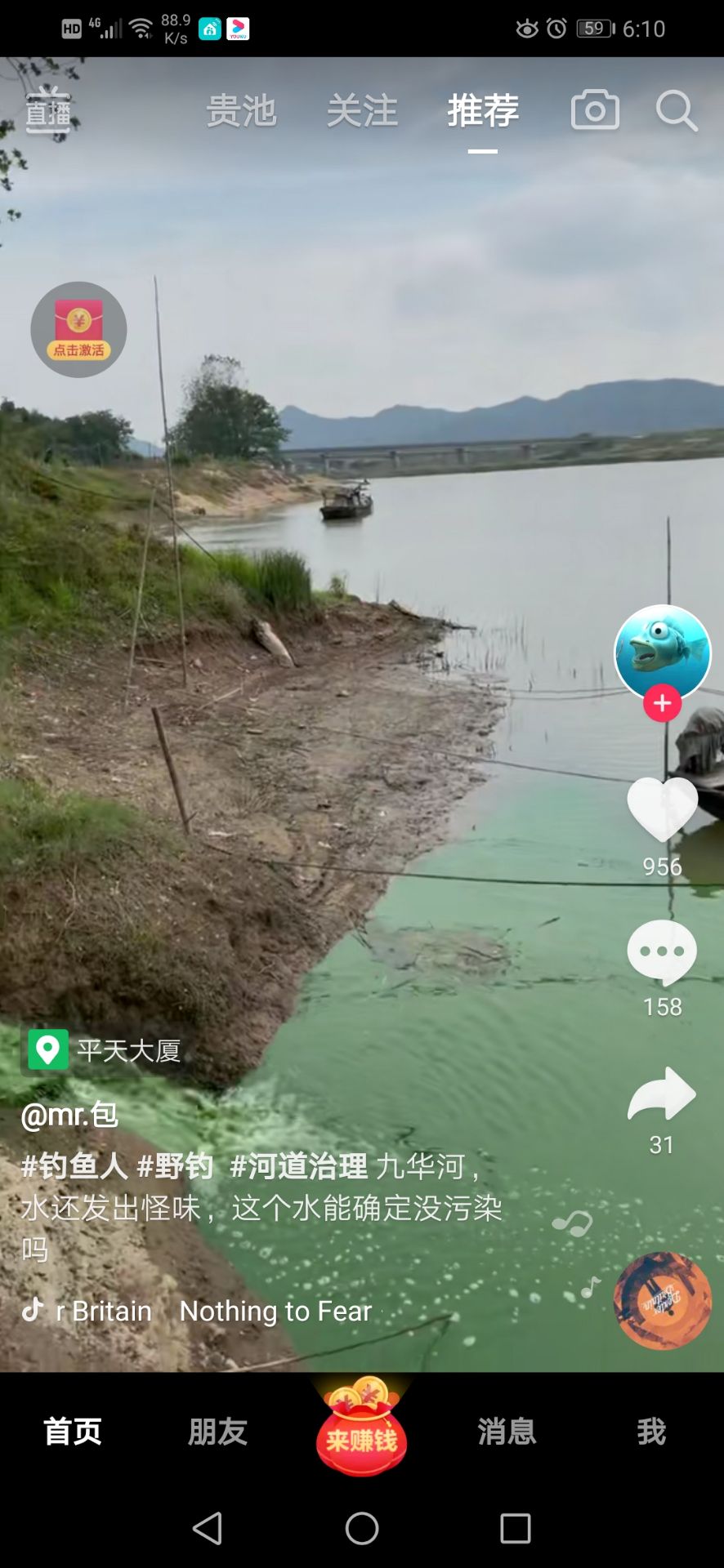Switch to the 贵池 local tab

[x=241, y=111]
